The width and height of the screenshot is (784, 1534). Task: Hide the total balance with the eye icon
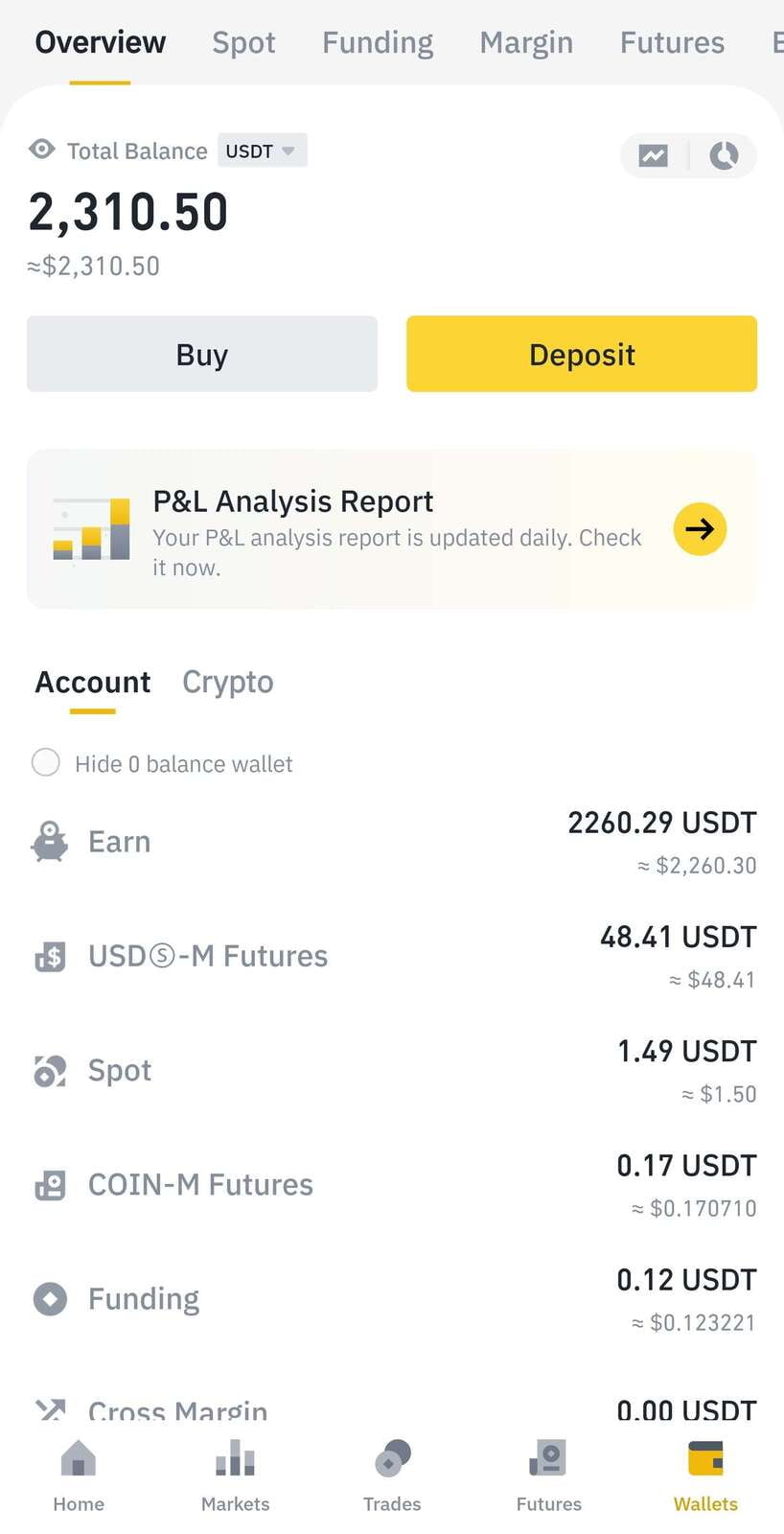click(x=41, y=150)
